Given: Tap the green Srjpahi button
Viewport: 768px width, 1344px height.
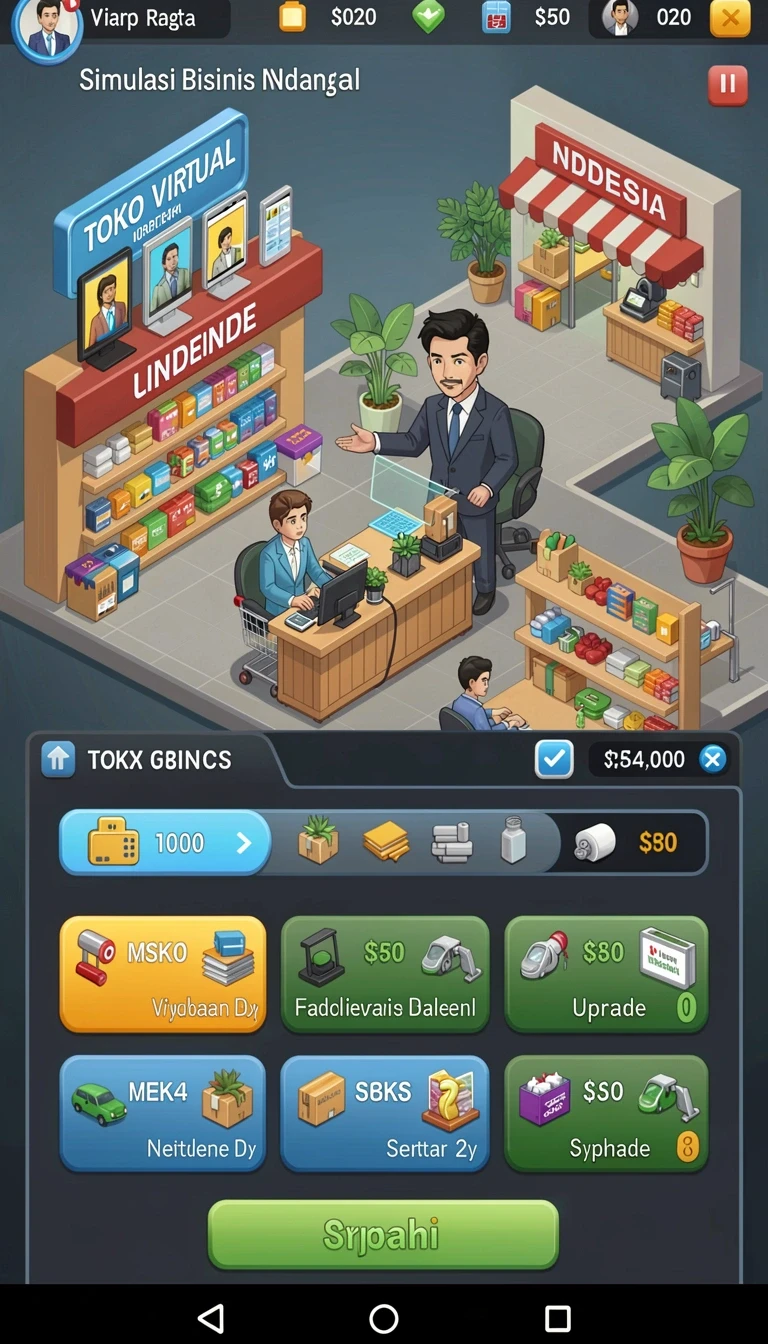Looking at the screenshot, I should pos(383,1235).
